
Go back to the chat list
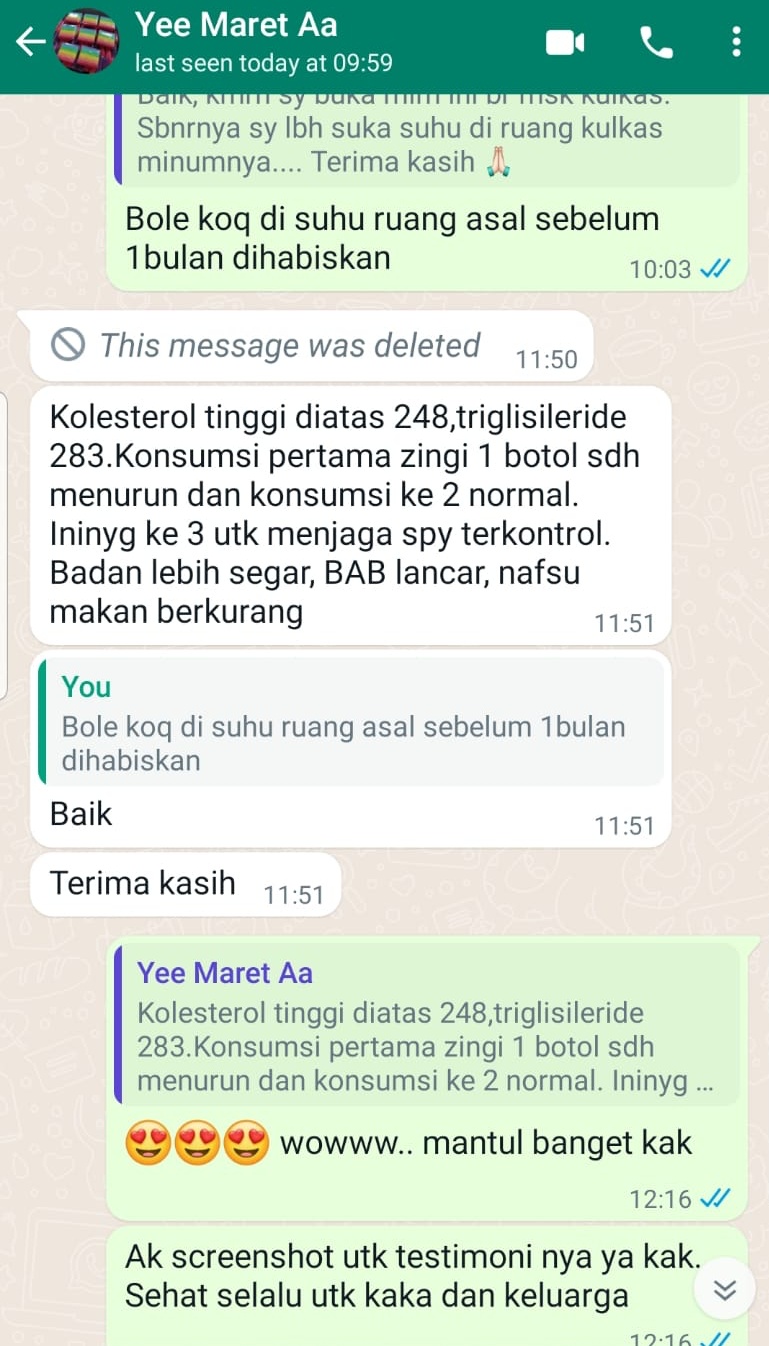(30, 42)
